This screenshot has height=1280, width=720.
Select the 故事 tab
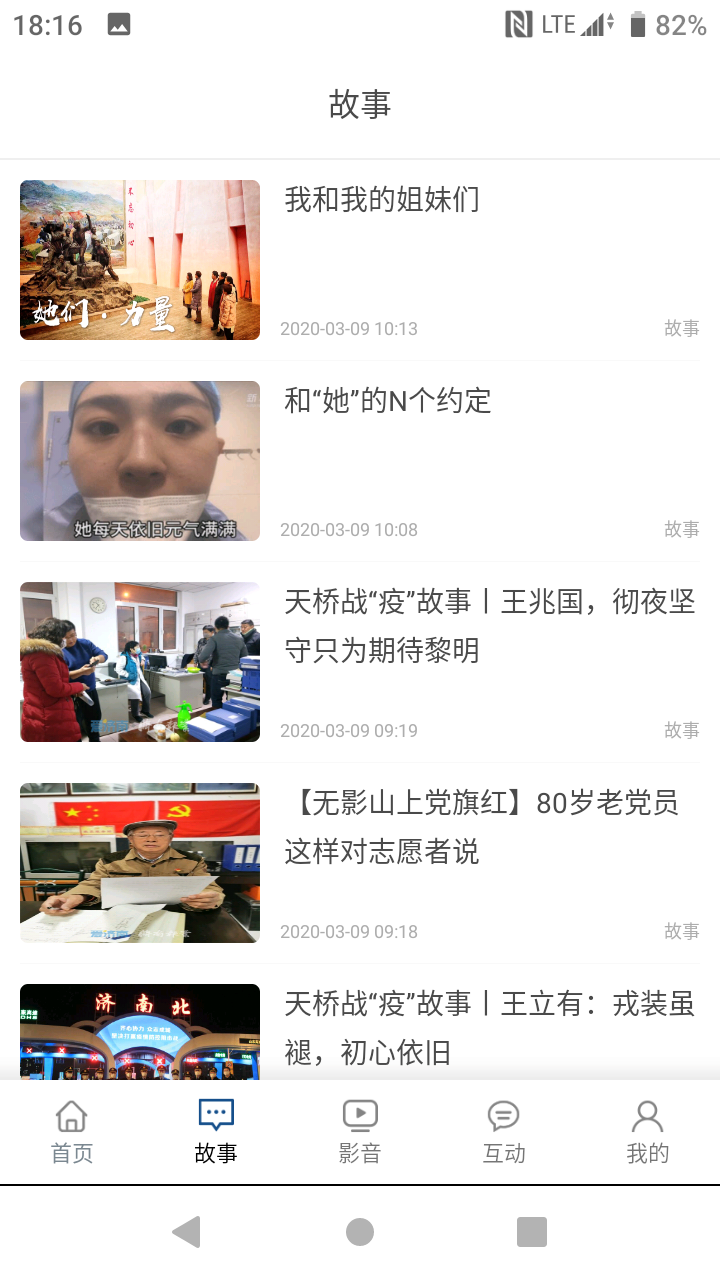[x=216, y=1133]
